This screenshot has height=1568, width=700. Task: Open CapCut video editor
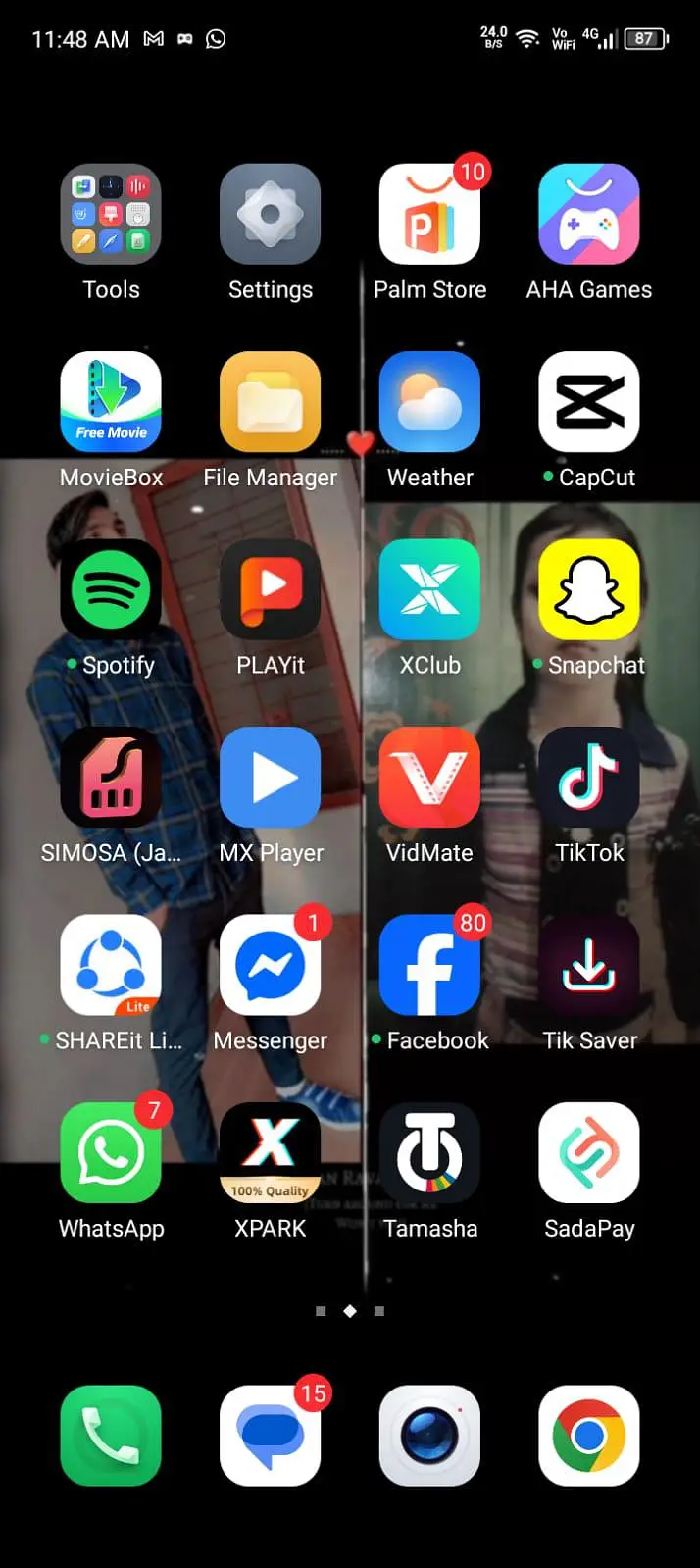point(588,401)
